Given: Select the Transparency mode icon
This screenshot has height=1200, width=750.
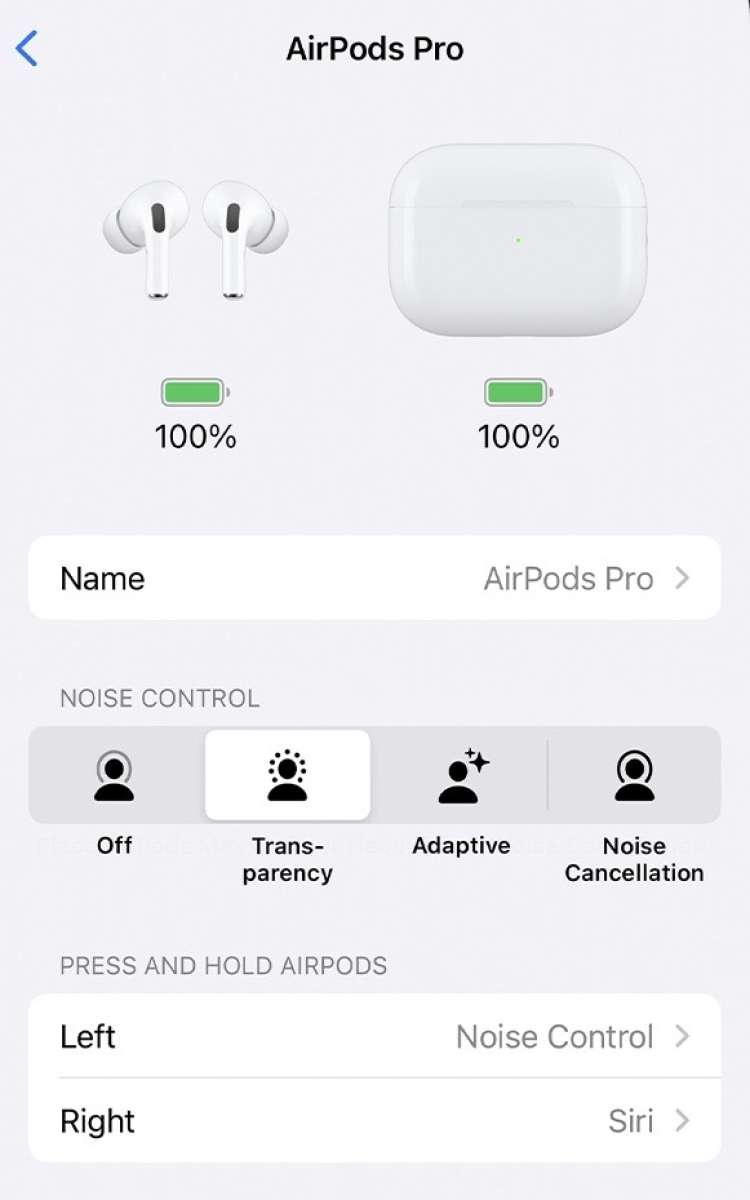Looking at the screenshot, I should (x=287, y=775).
